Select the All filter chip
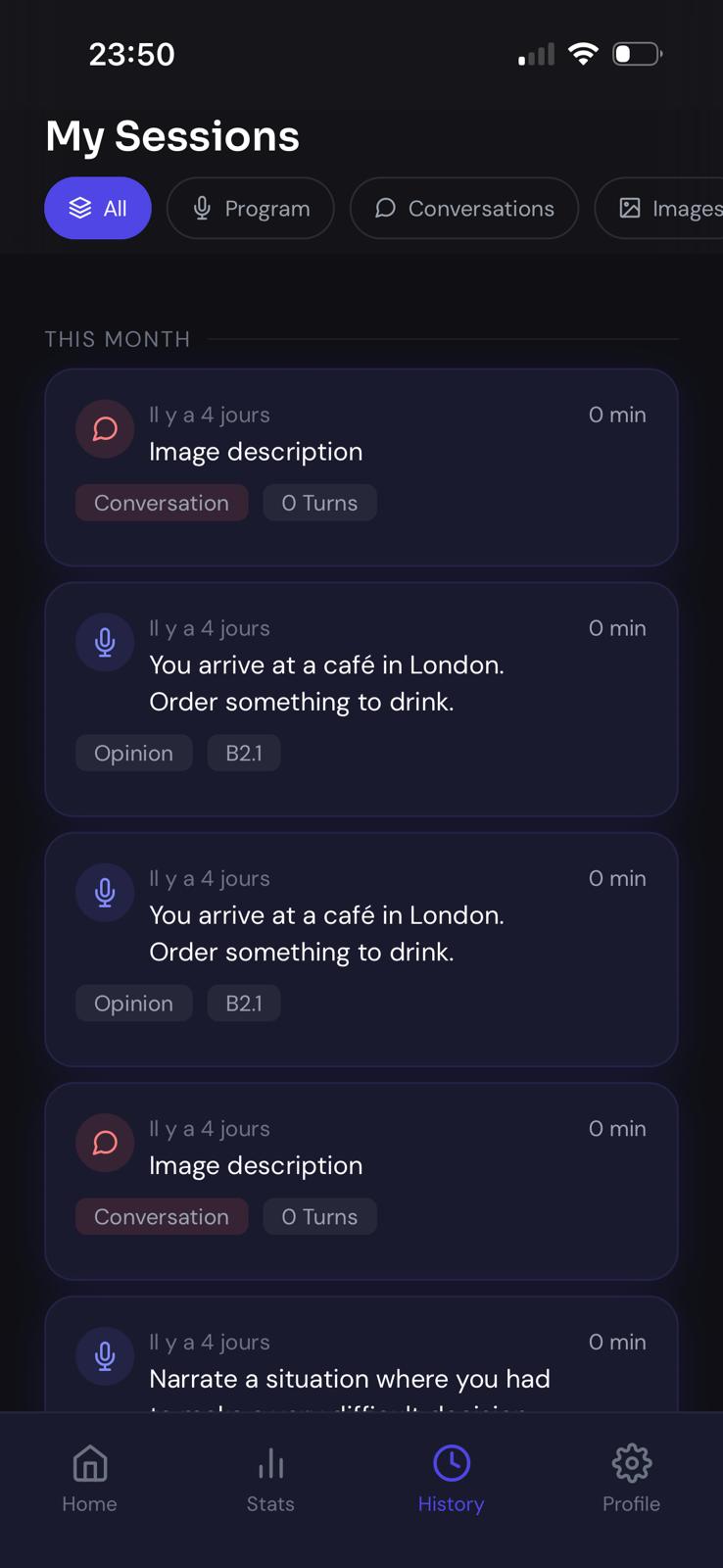This screenshot has height=1568, width=723. point(98,208)
